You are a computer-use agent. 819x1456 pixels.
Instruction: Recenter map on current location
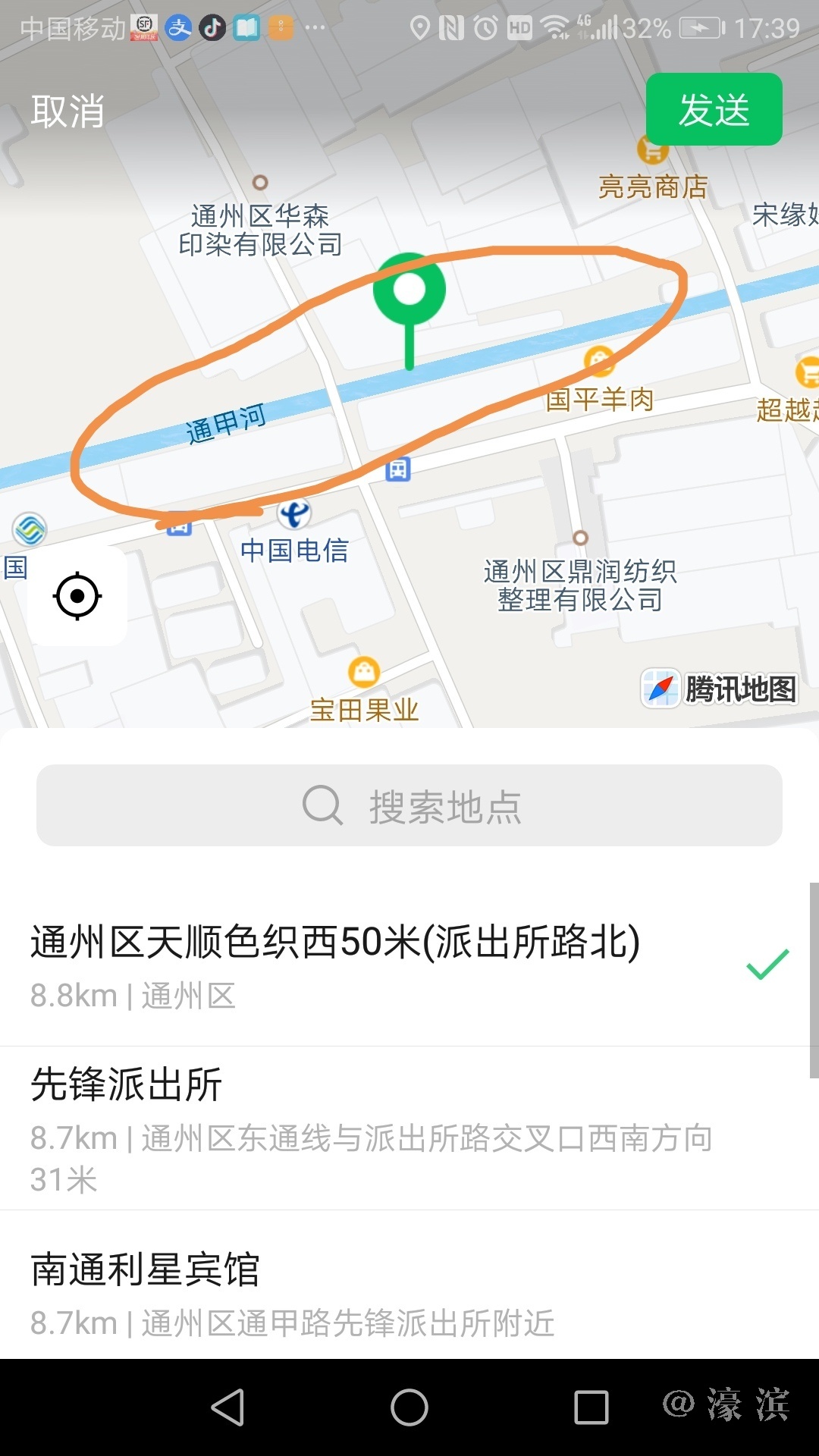tap(77, 597)
